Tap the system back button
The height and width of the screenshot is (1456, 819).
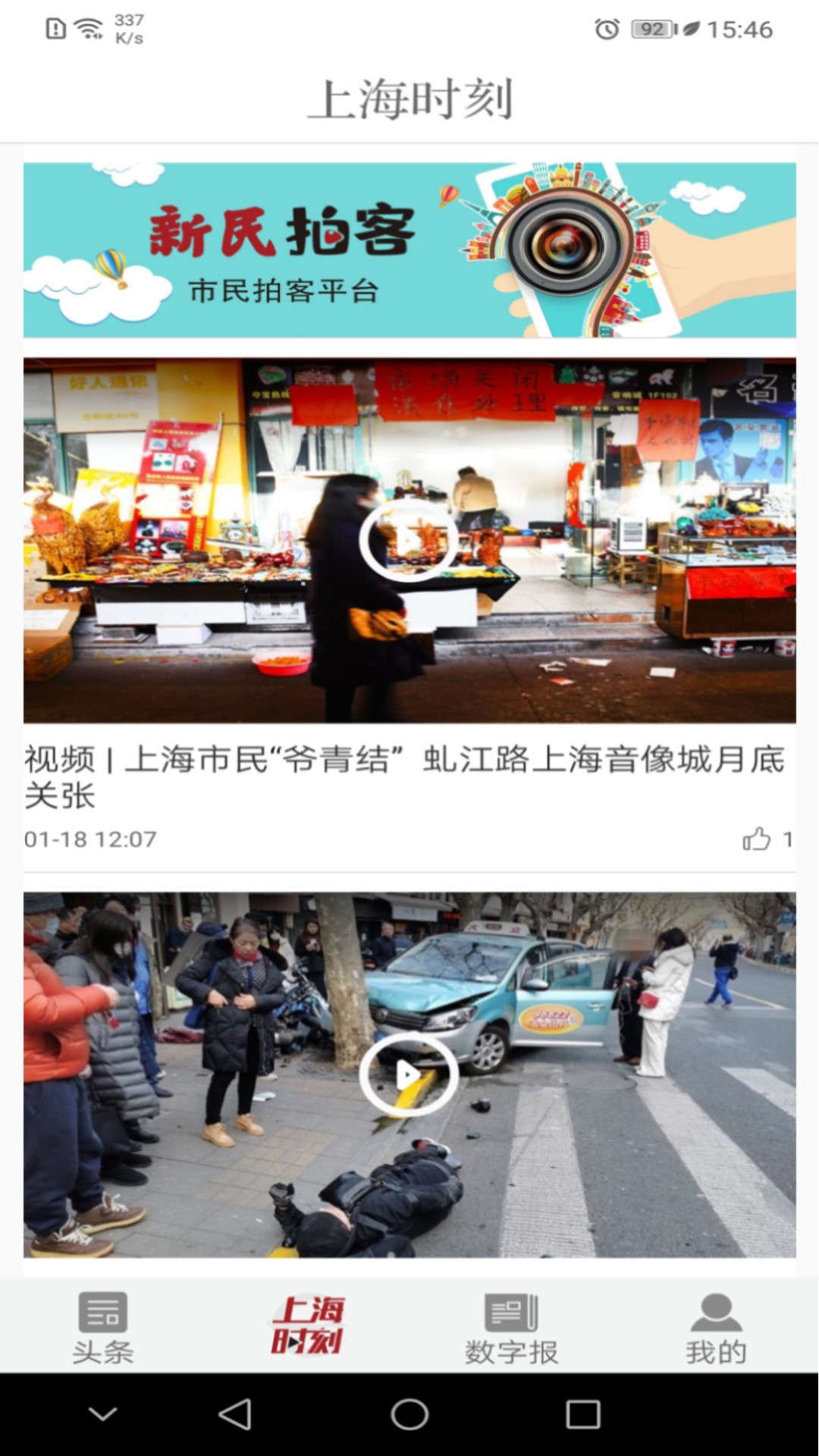coord(234,1414)
